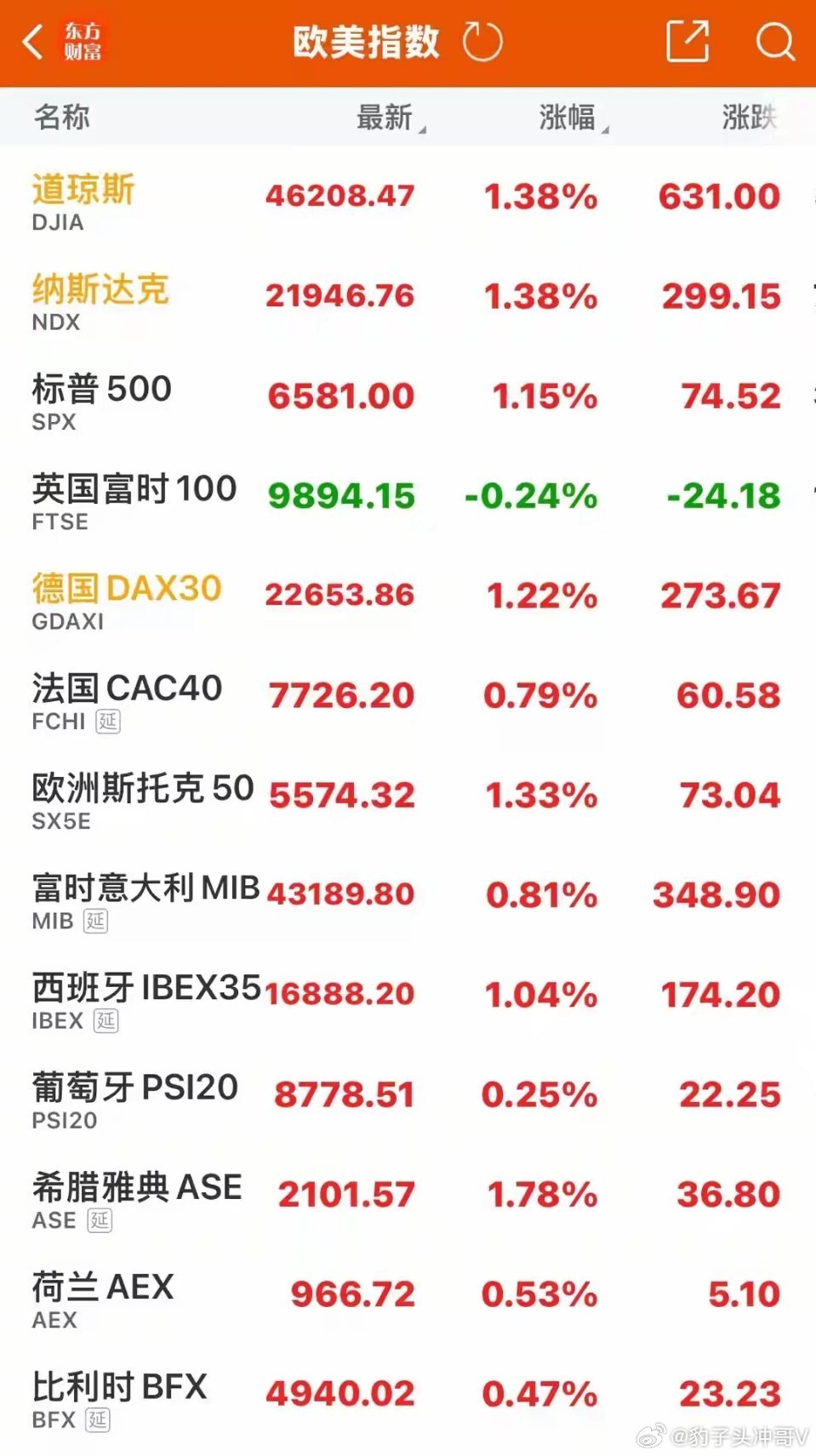Refresh the 欧美指数 quotes

(x=482, y=40)
